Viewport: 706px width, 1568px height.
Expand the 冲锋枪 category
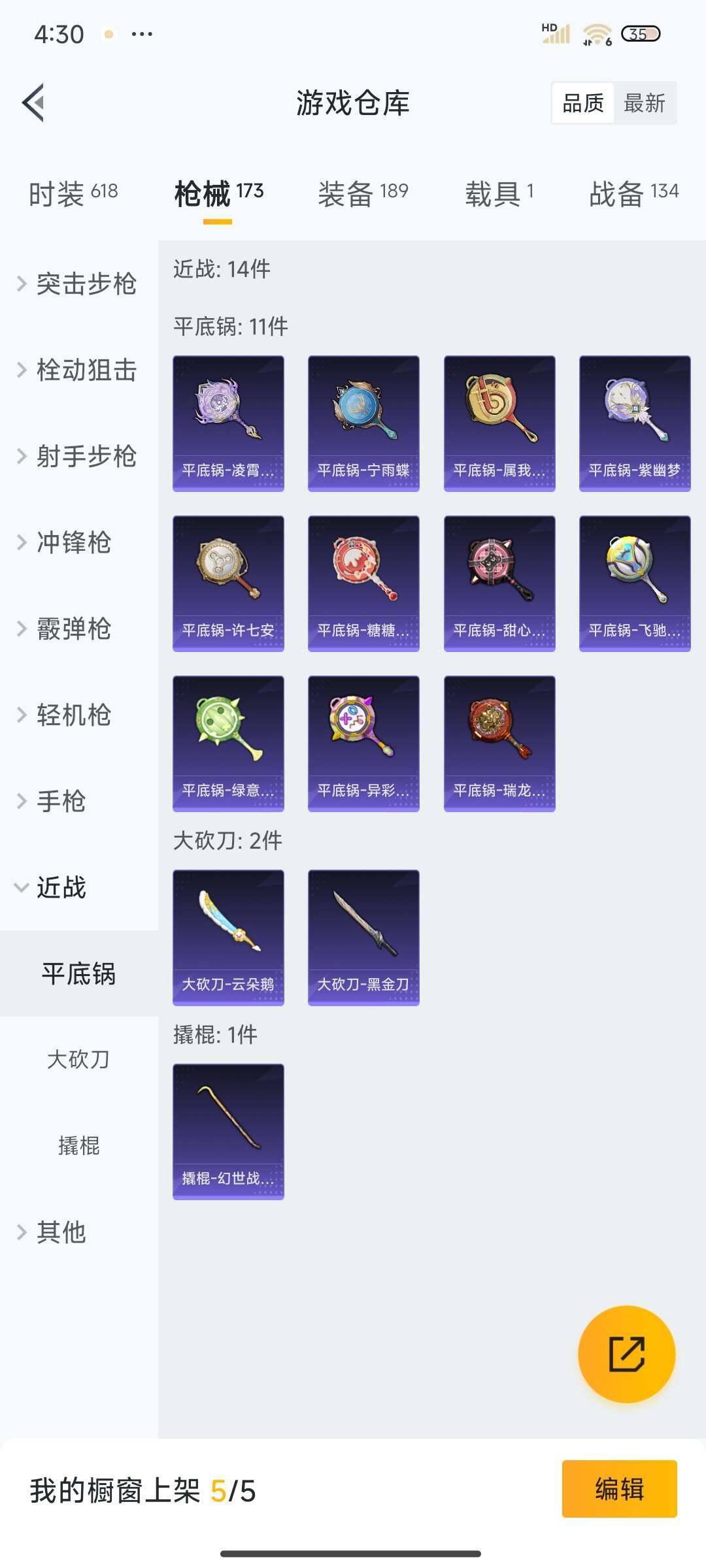click(x=72, y=542)
